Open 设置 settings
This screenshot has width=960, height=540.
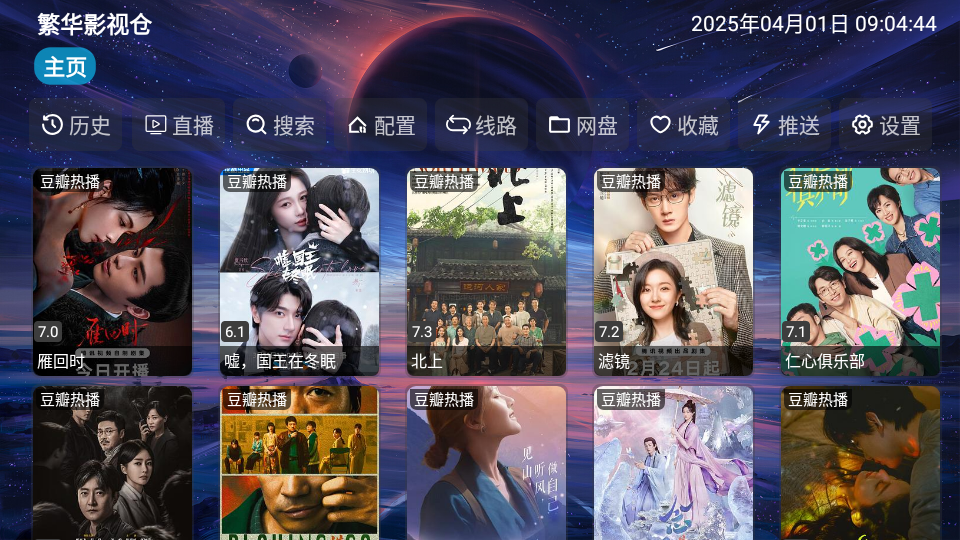click(886, 125)
